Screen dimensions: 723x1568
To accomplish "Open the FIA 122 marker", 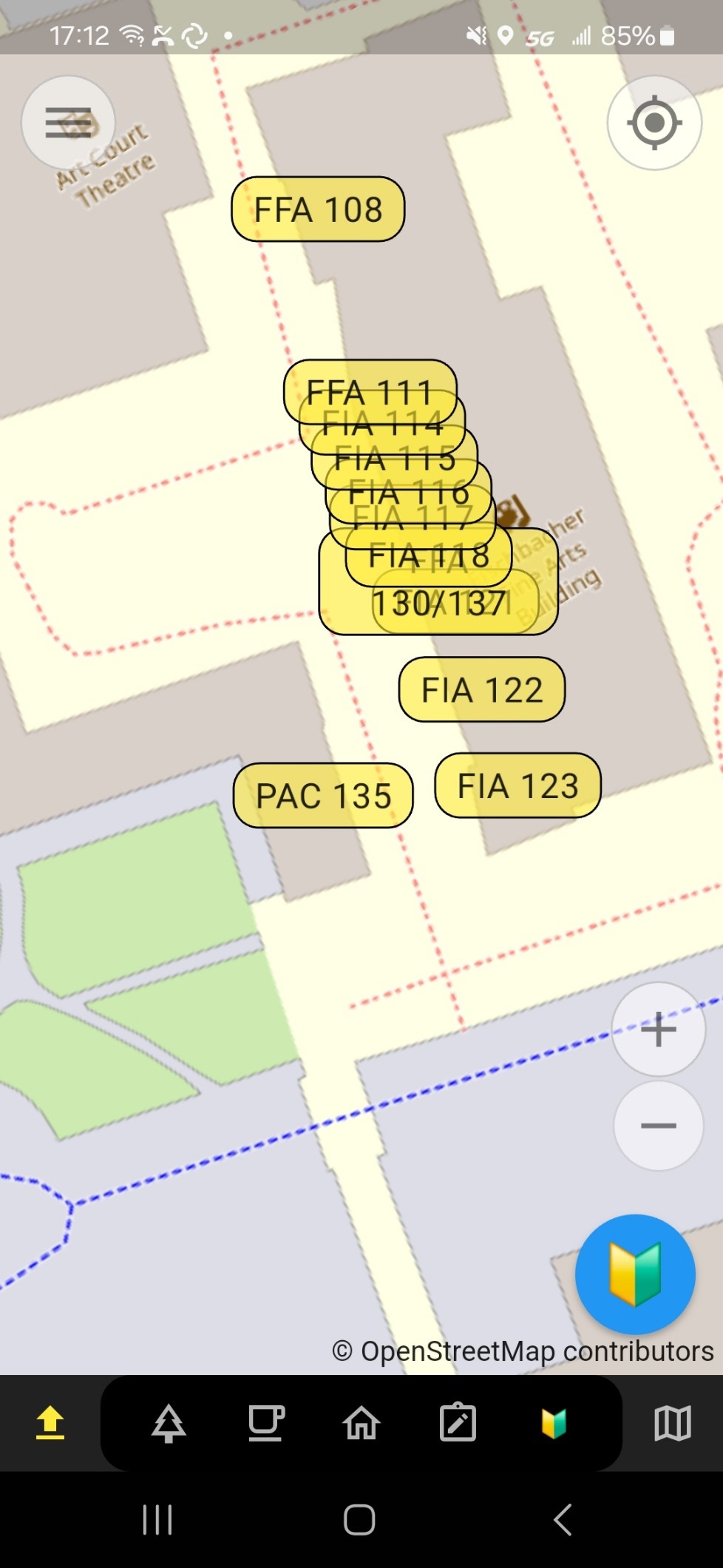I will pyautogui.click(x=482, y=690).
